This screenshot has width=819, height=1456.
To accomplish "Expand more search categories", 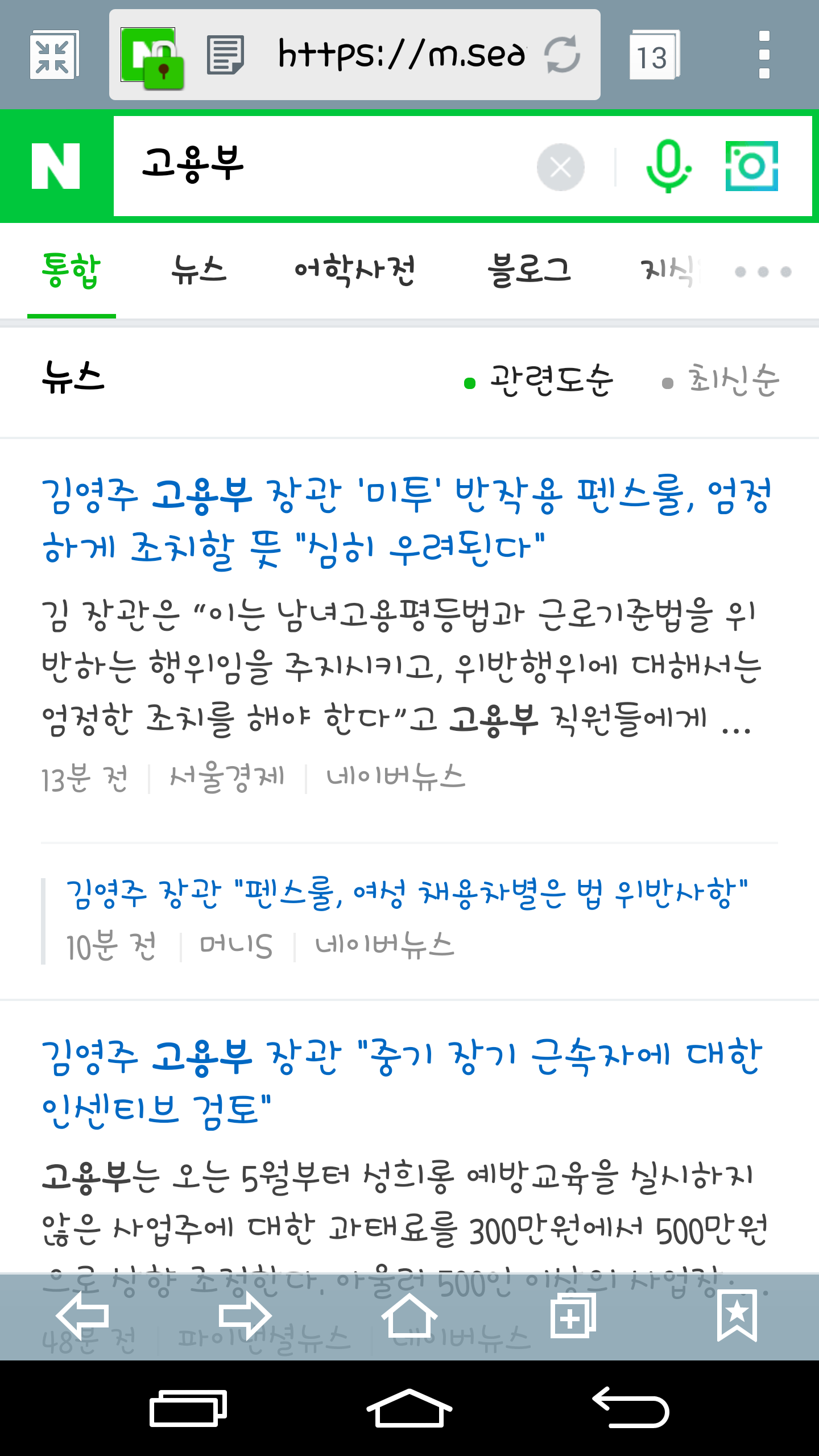I will coord(763,272).
